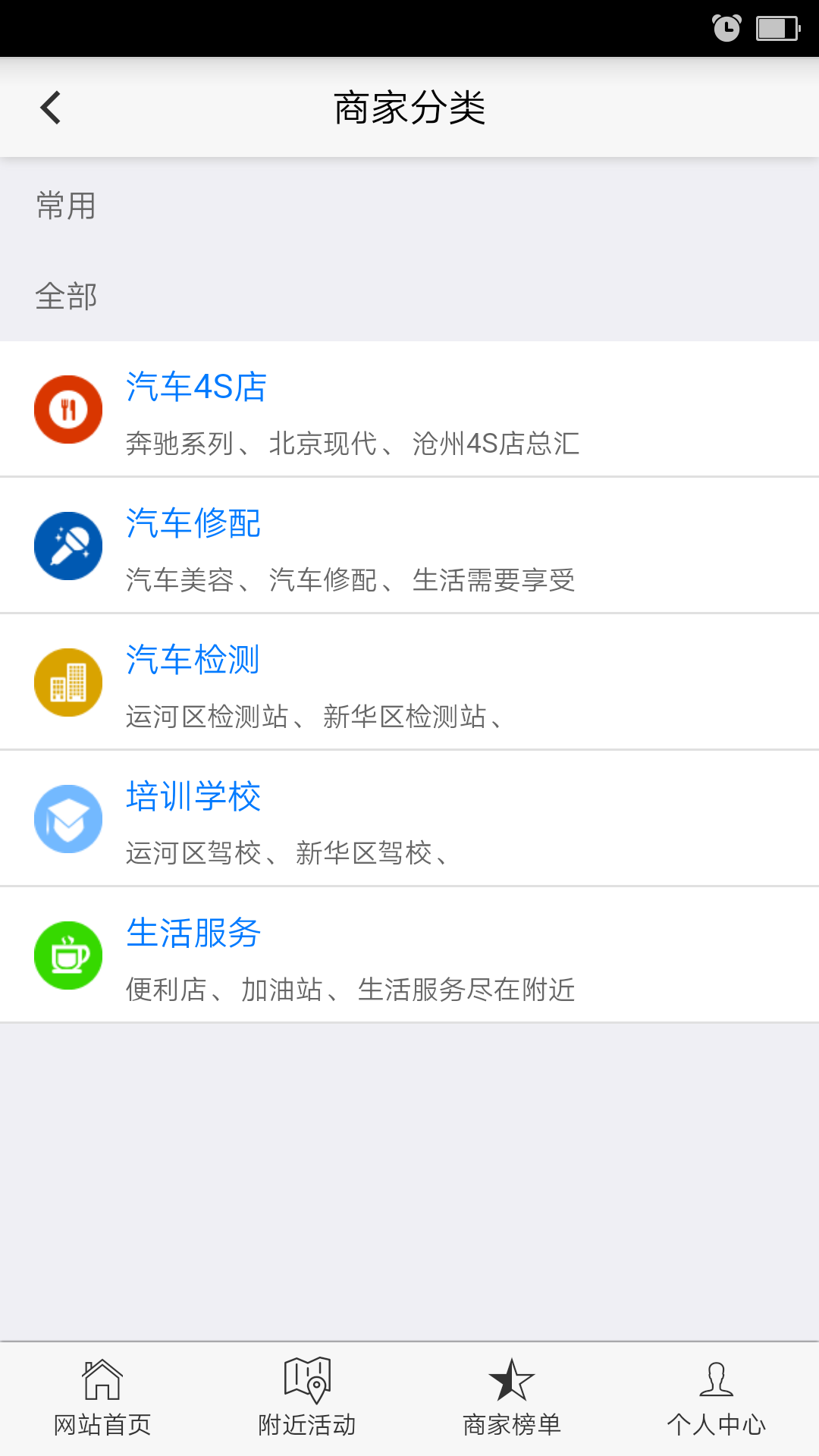This screenshot has height=1456, width=819.
Task: Click the star icon above 商家榜单
Action: coord(512,1382)
